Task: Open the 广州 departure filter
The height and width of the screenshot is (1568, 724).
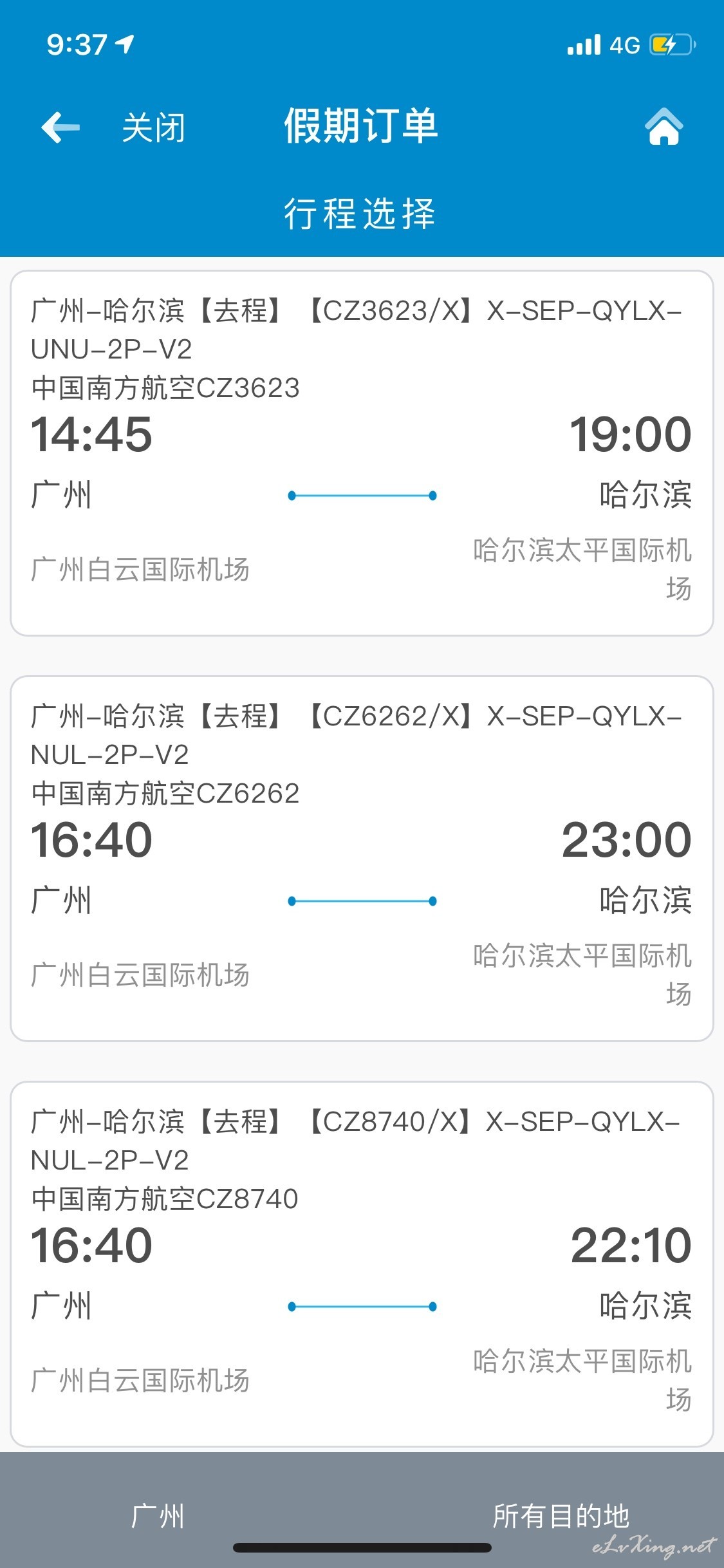Action: [x=158, y=1516]
